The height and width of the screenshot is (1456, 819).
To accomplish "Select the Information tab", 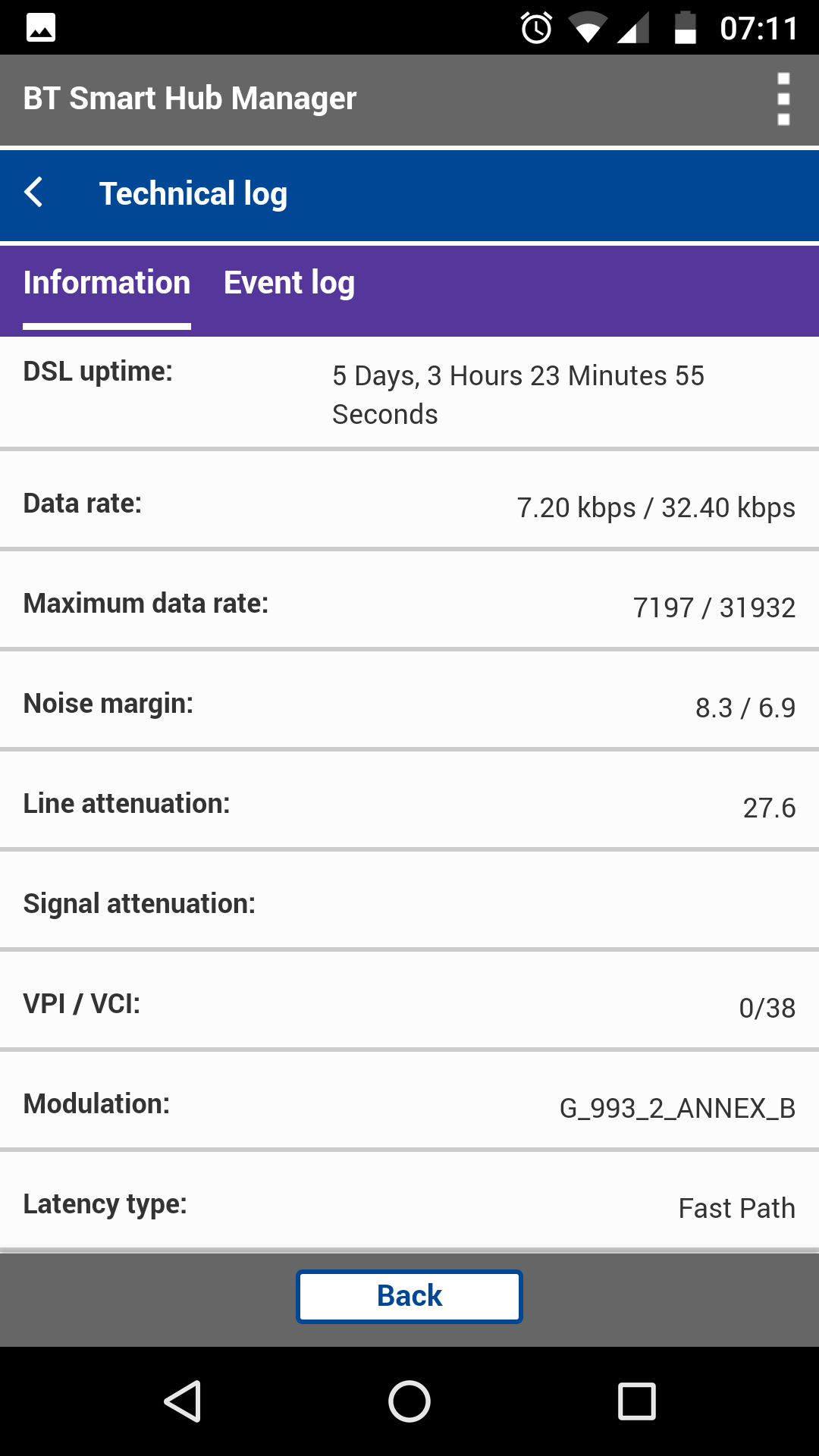I will point(106,282).
